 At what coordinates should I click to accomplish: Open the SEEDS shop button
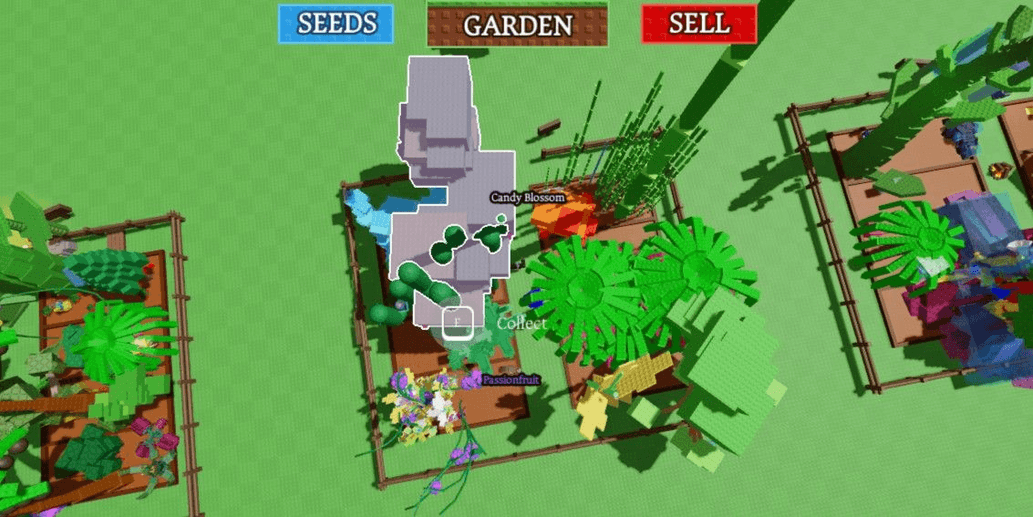point(336,24)
